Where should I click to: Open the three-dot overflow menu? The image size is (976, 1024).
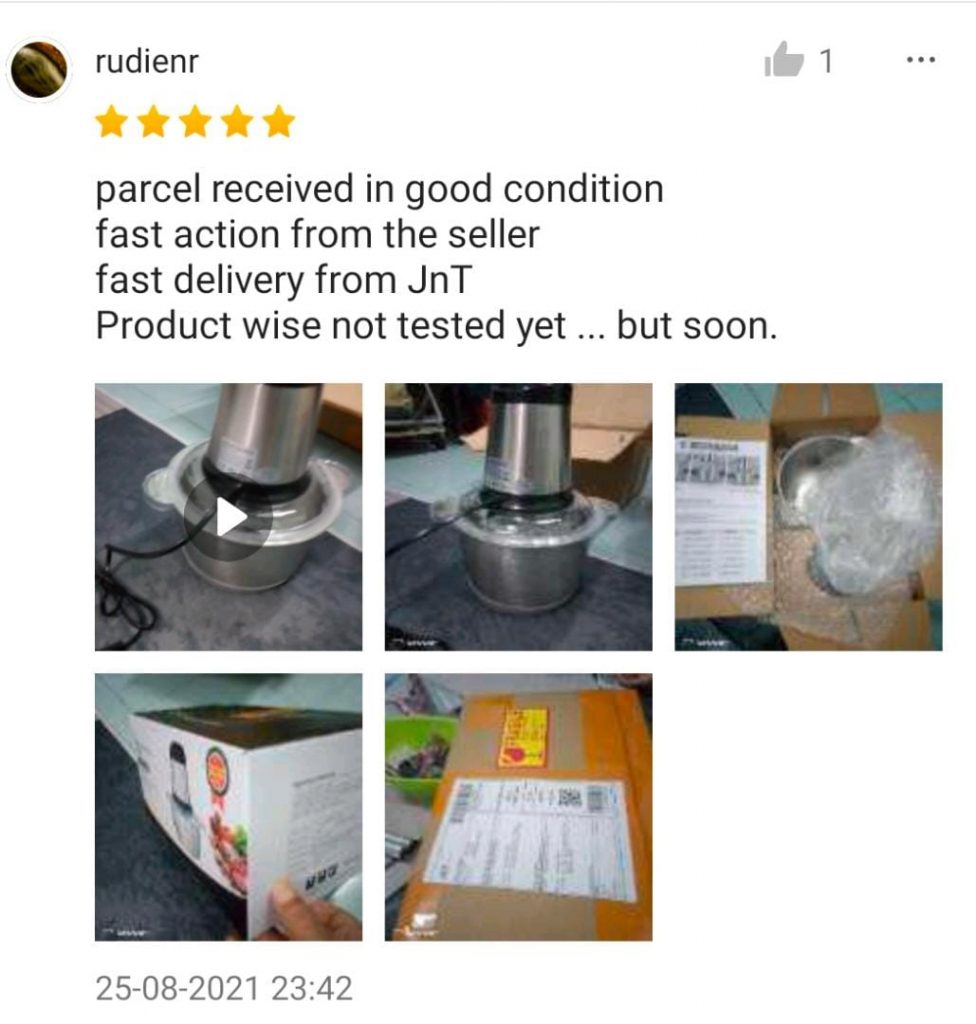[x=918, y=61]
